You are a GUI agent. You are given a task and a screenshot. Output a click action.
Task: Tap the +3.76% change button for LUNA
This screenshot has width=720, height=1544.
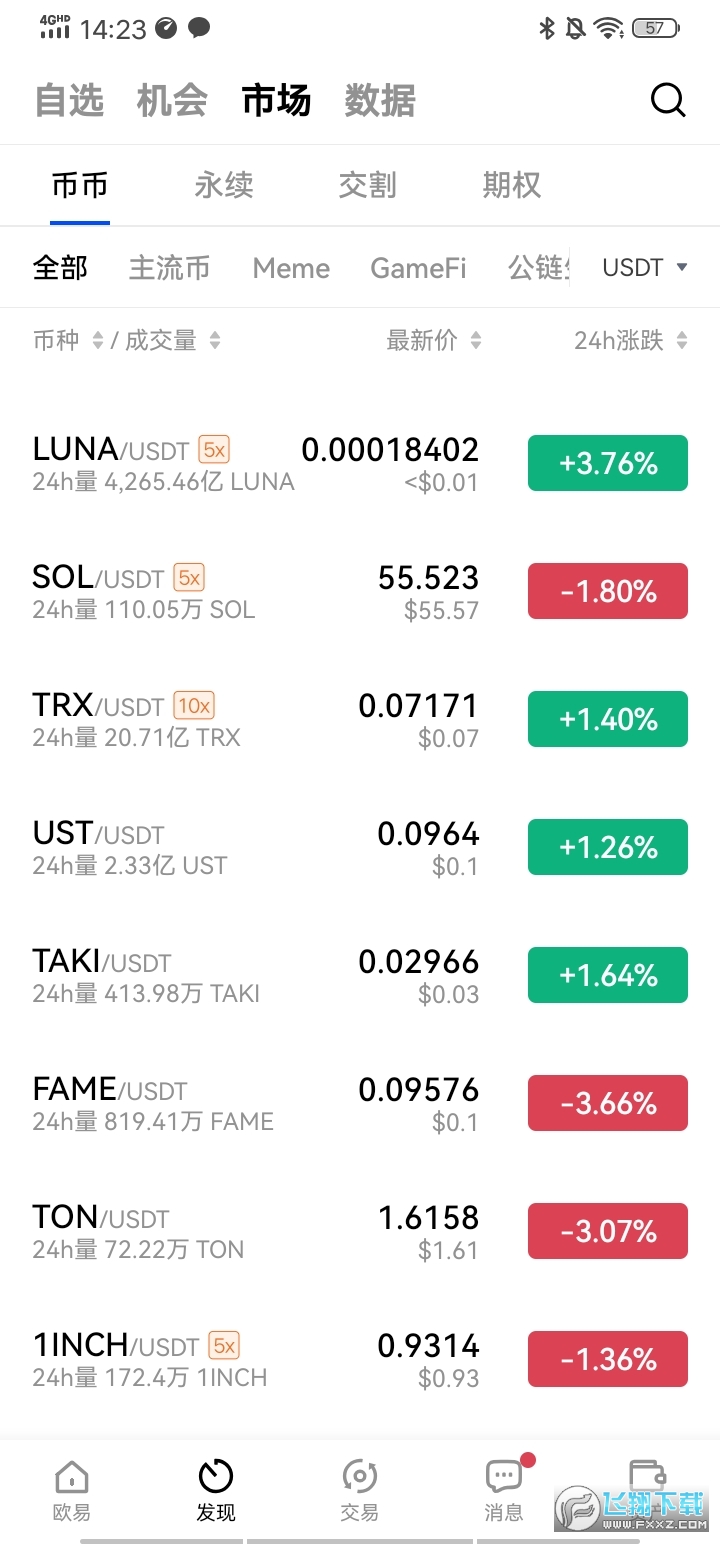[x=607, y=462]
